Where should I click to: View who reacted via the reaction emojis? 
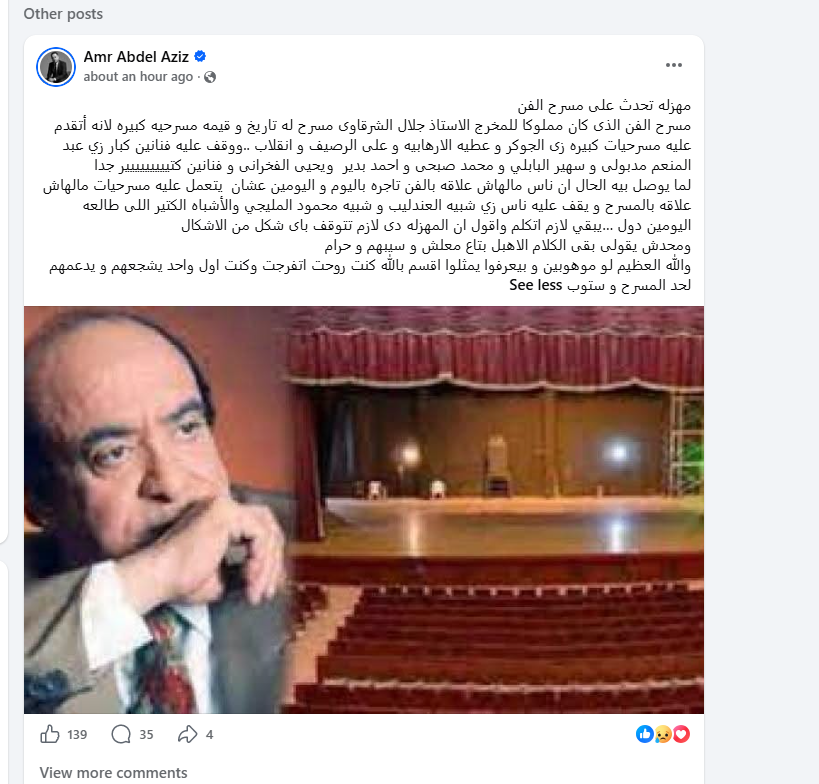click(663, 734)
